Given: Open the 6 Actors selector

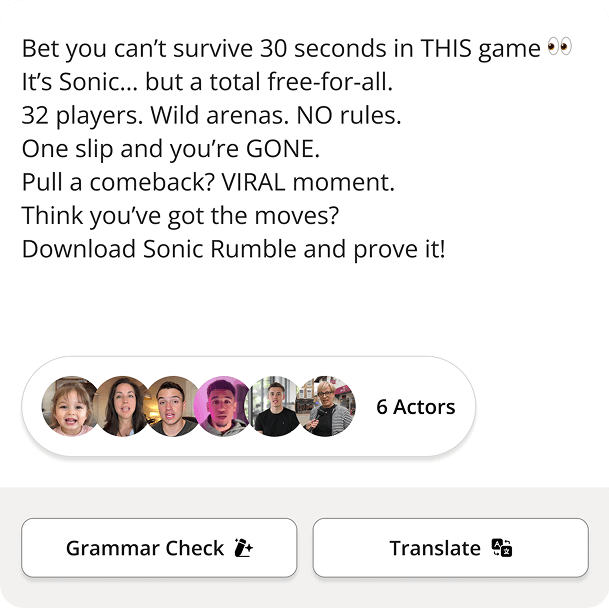Looking at the screenshot, I should 247,407.
